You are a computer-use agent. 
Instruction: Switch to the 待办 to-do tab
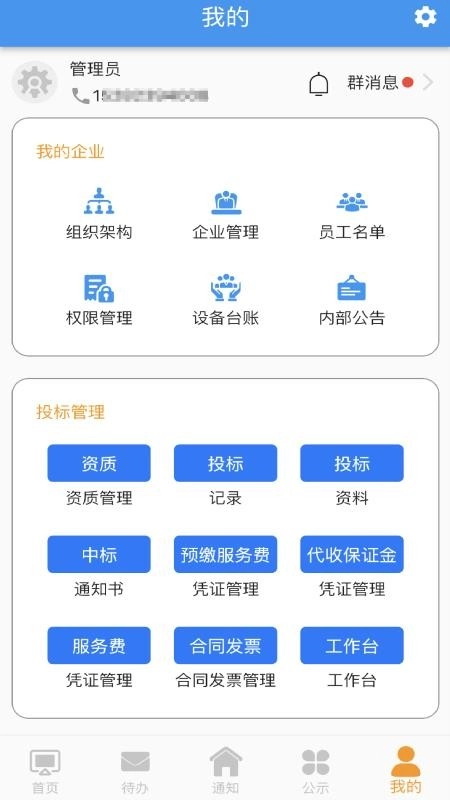point(135,770)
